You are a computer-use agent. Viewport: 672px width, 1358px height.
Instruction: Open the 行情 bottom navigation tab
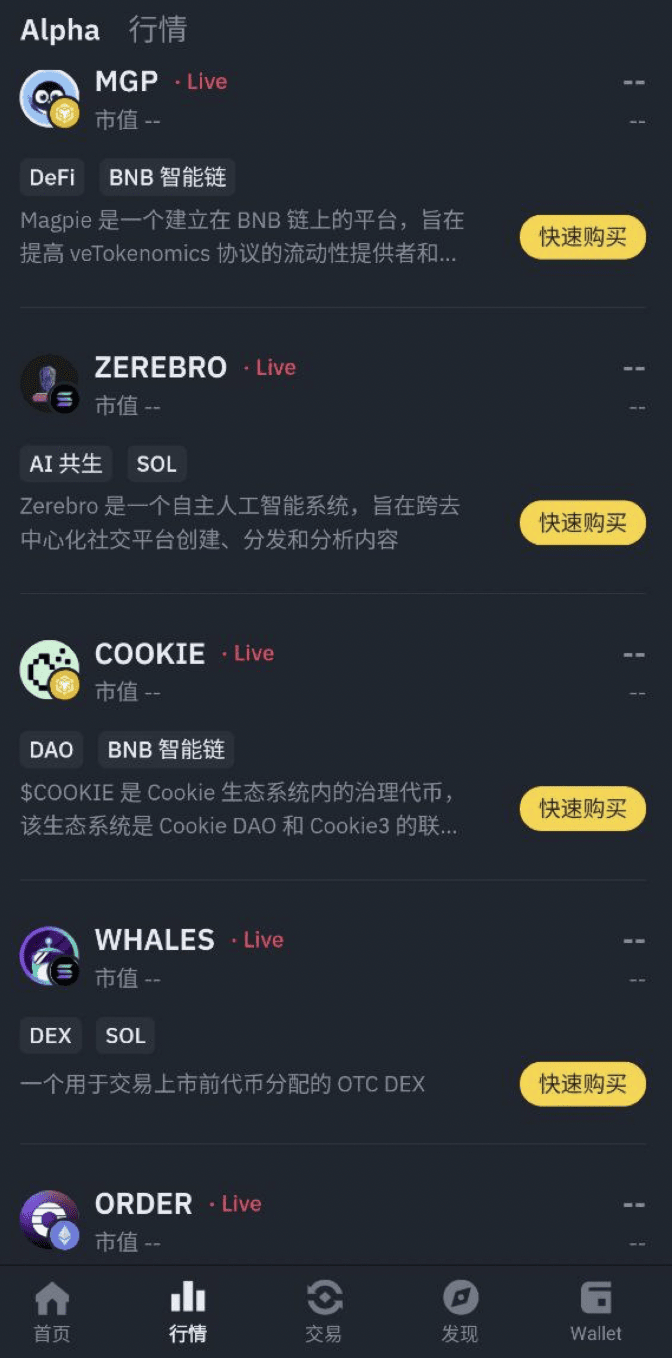pos(188,1312)
